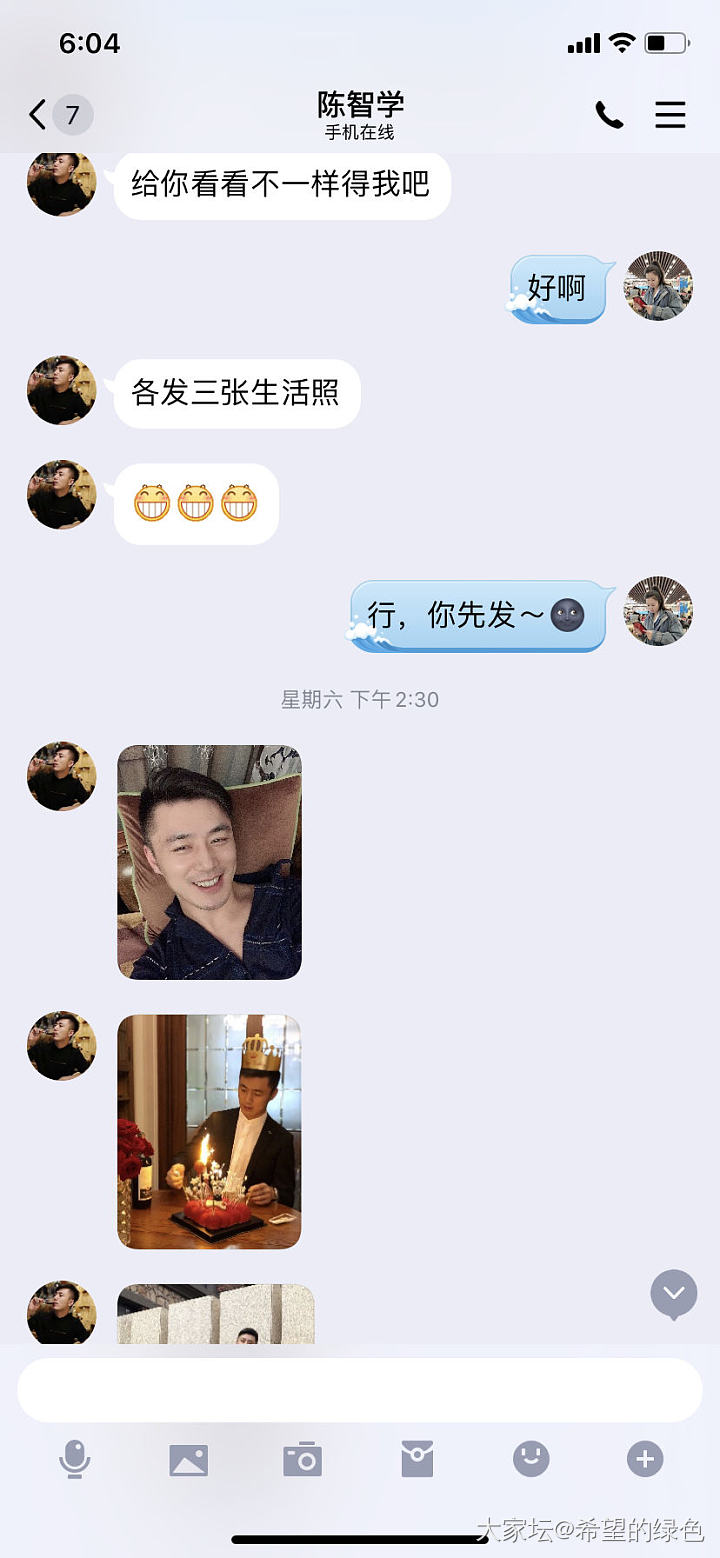The image size is (720, 1558).
Task: Open the partially visible third photo
Action: coord(216,1314)
